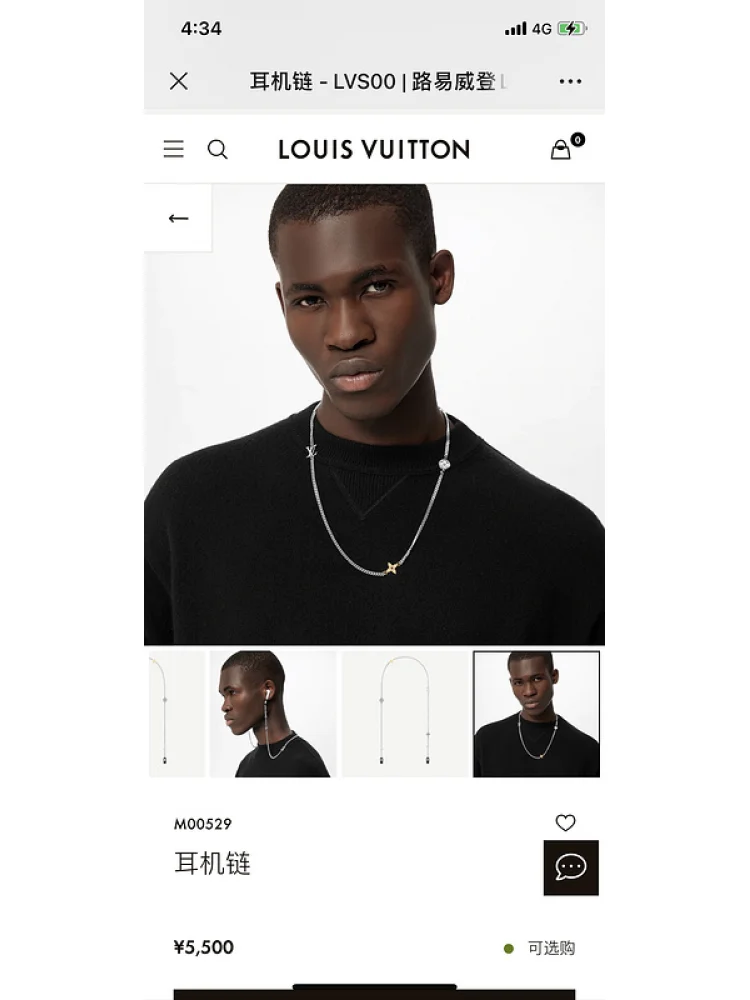The image size is (750, 1000).
Task: View side-profile thumbnail with earphone chain
Action: pos(273,714)
